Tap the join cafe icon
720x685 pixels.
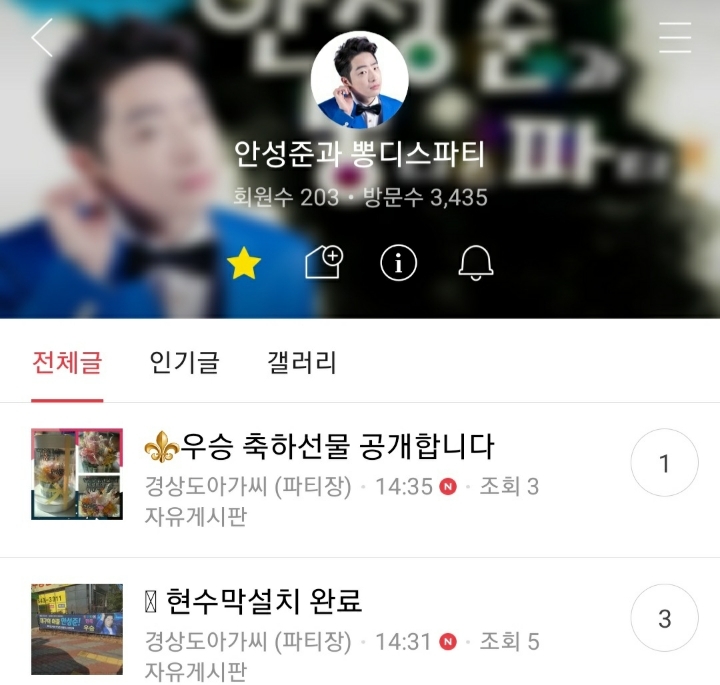coord(324,264)
